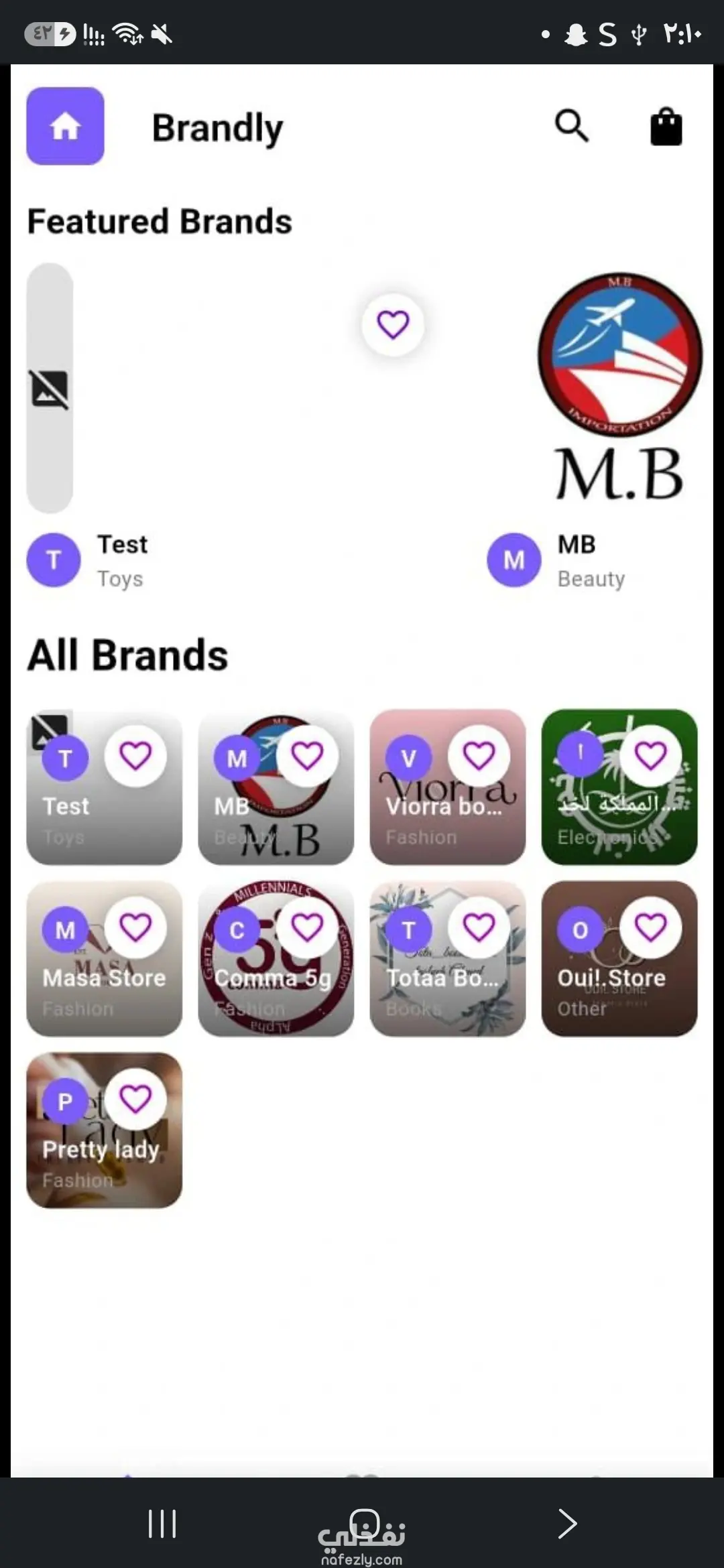The width and height of the screenshot is (724, 1568).
Task: Open the search icon
Action: tap(571, 126)
